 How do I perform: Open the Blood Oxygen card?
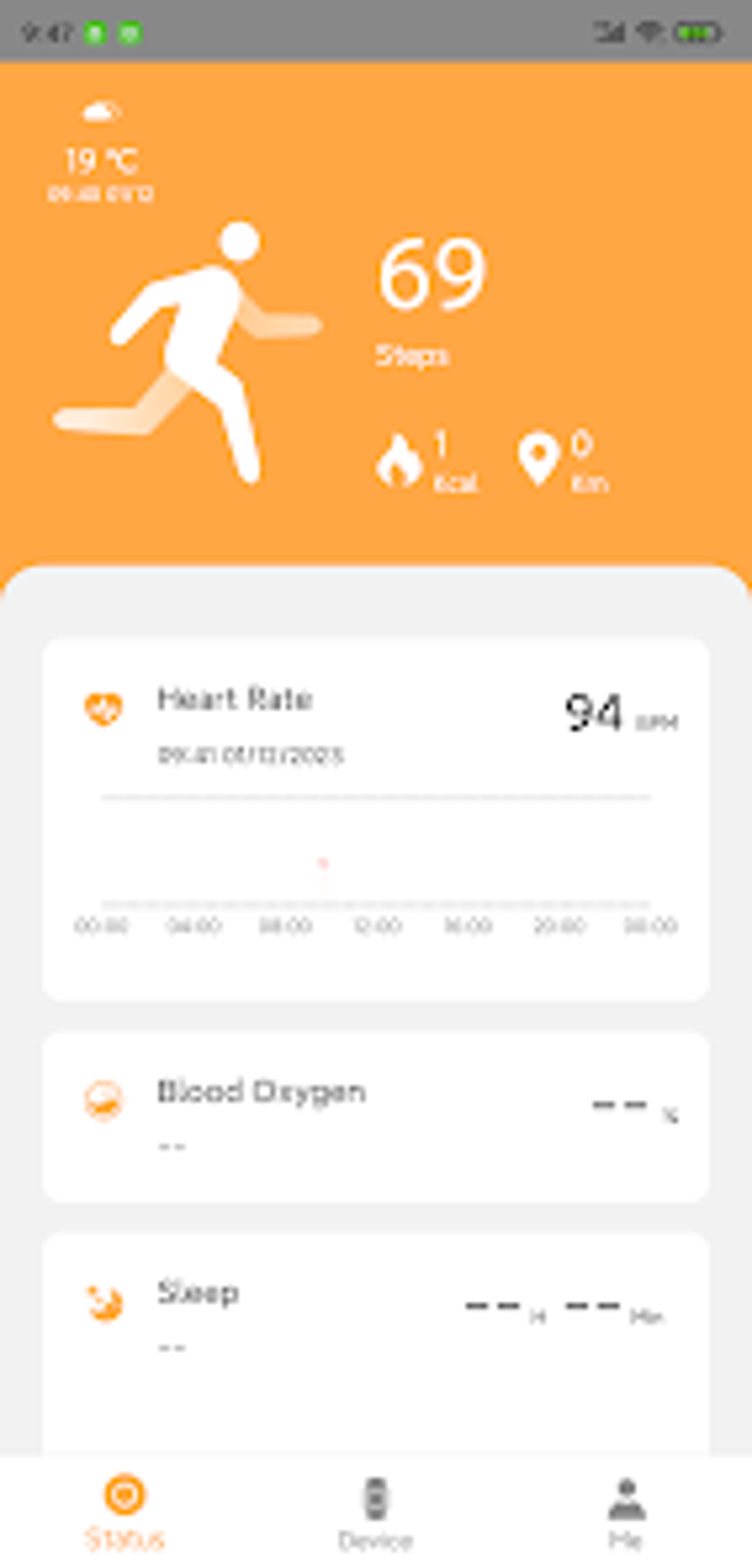point(376,1117)
